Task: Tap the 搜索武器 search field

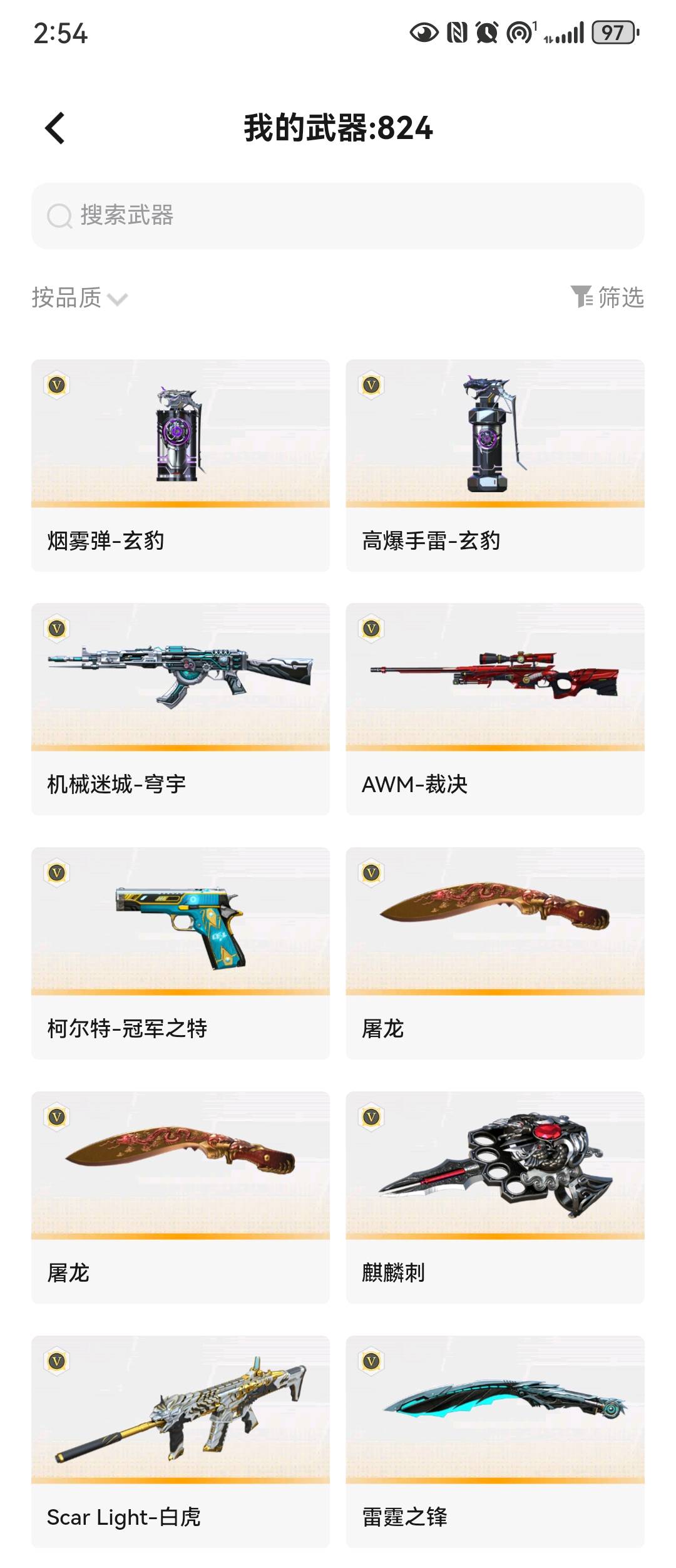Action: [x=338, y=216]
